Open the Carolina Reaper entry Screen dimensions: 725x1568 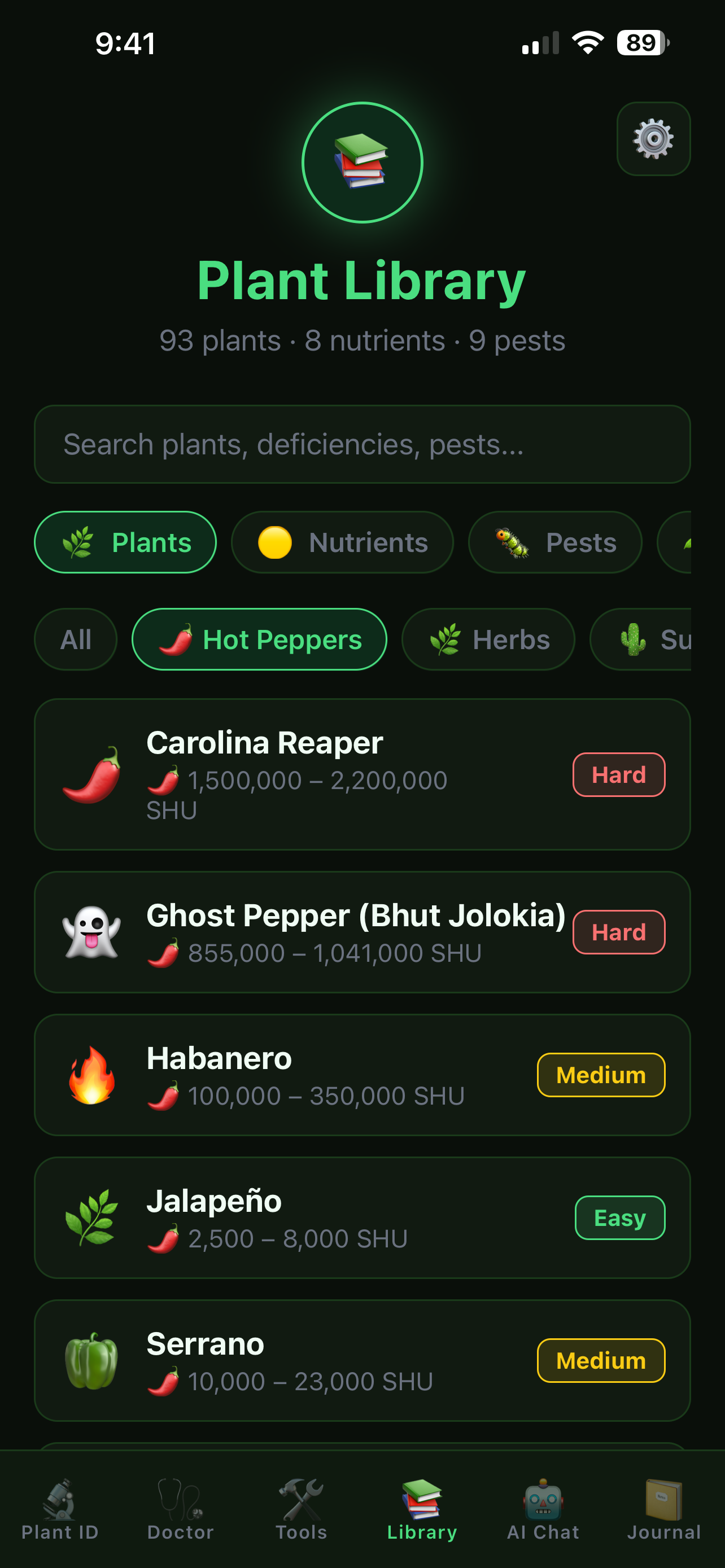[x=361, y=774]
